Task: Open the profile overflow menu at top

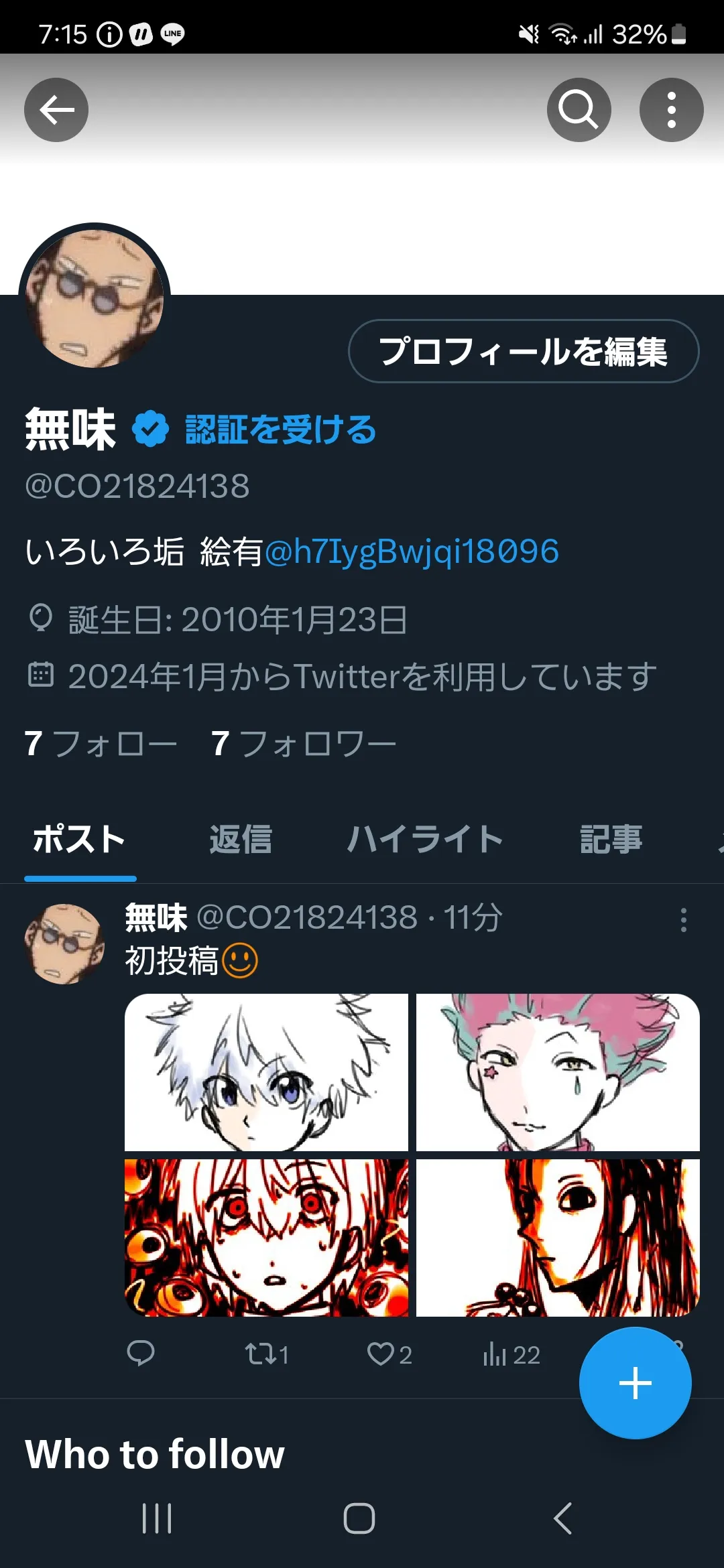Action: click(672, 110)
